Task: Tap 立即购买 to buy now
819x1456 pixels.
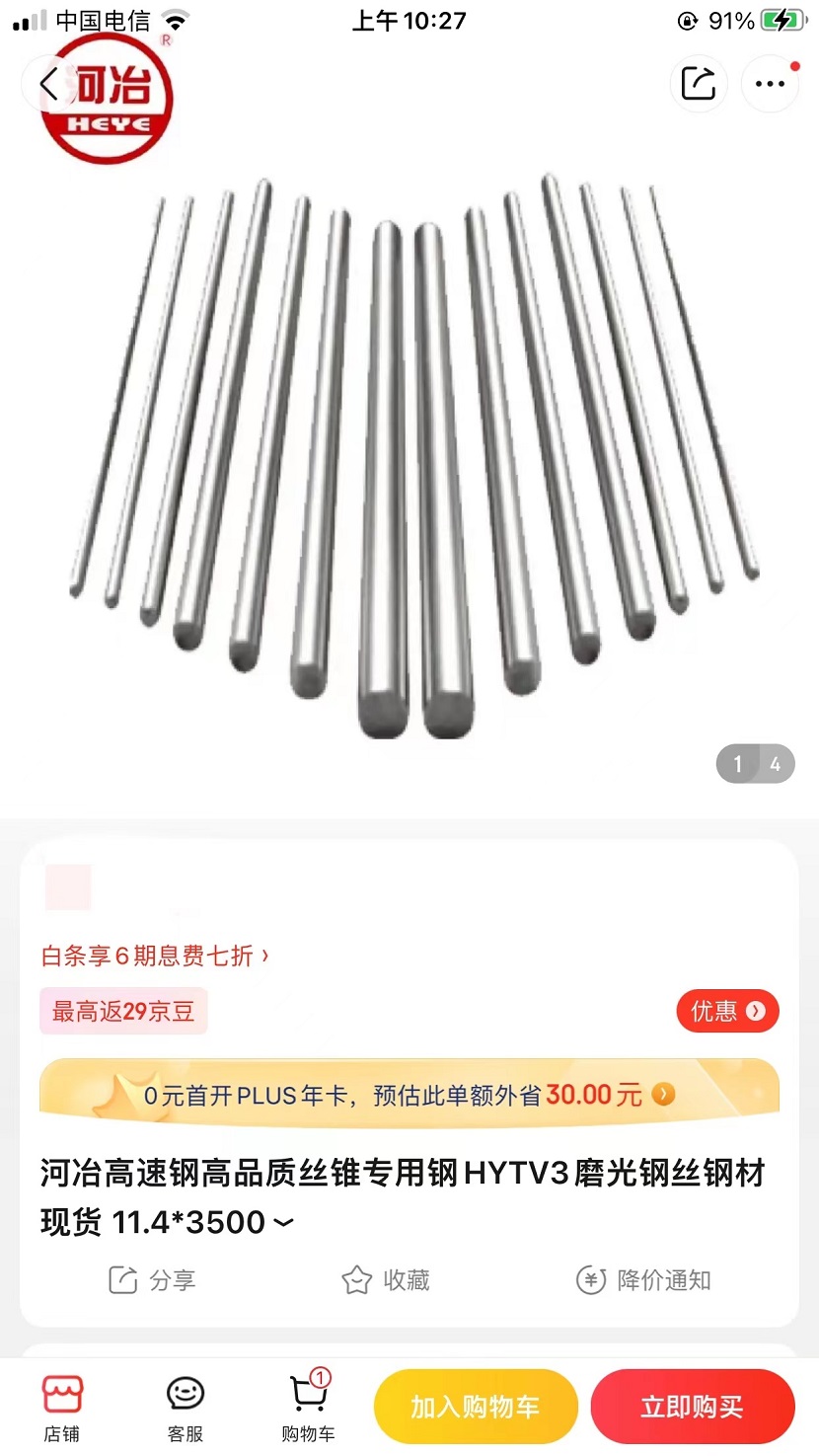Action: point(692,1407)
